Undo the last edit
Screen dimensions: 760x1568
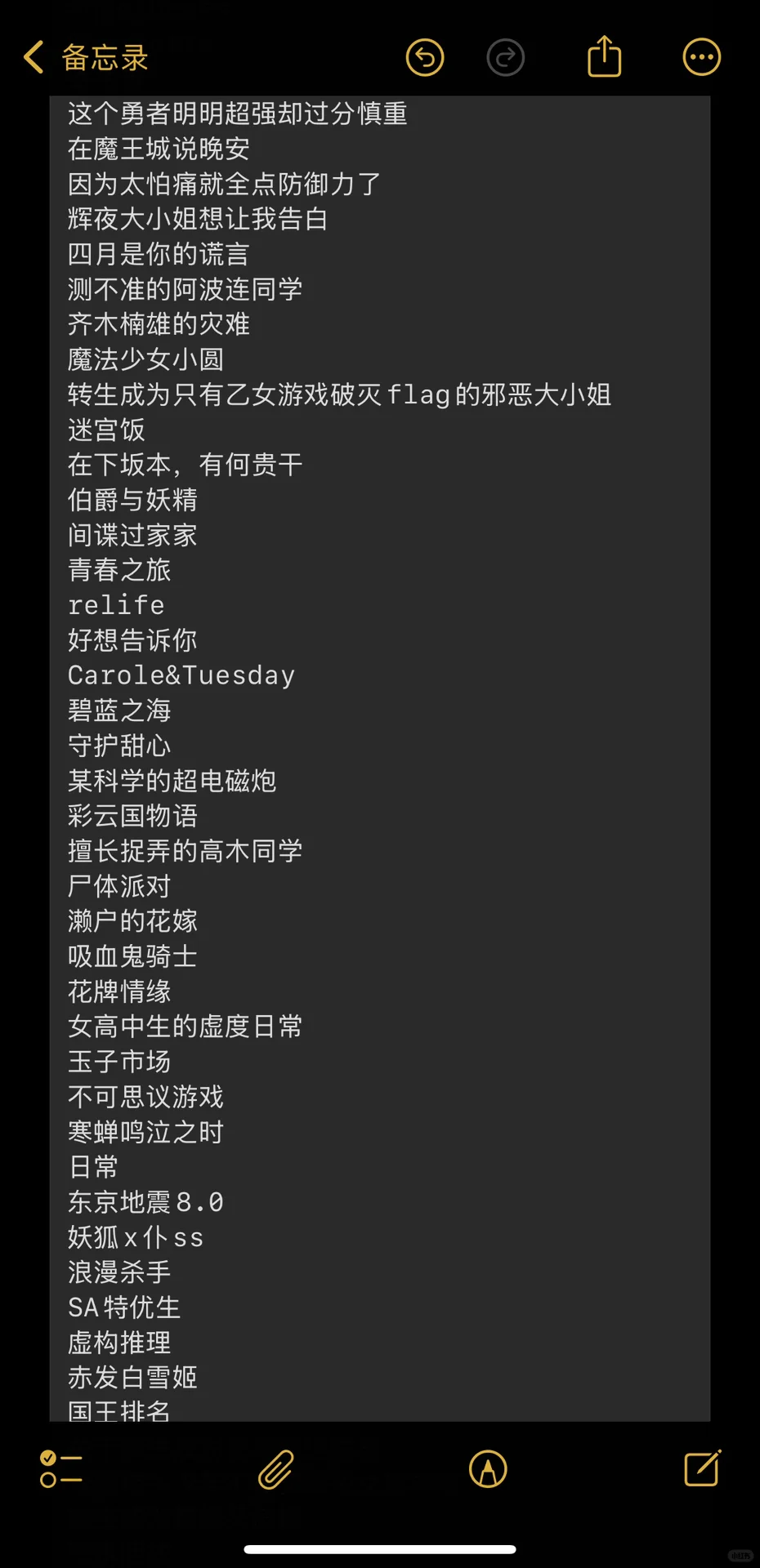[425, 58]
